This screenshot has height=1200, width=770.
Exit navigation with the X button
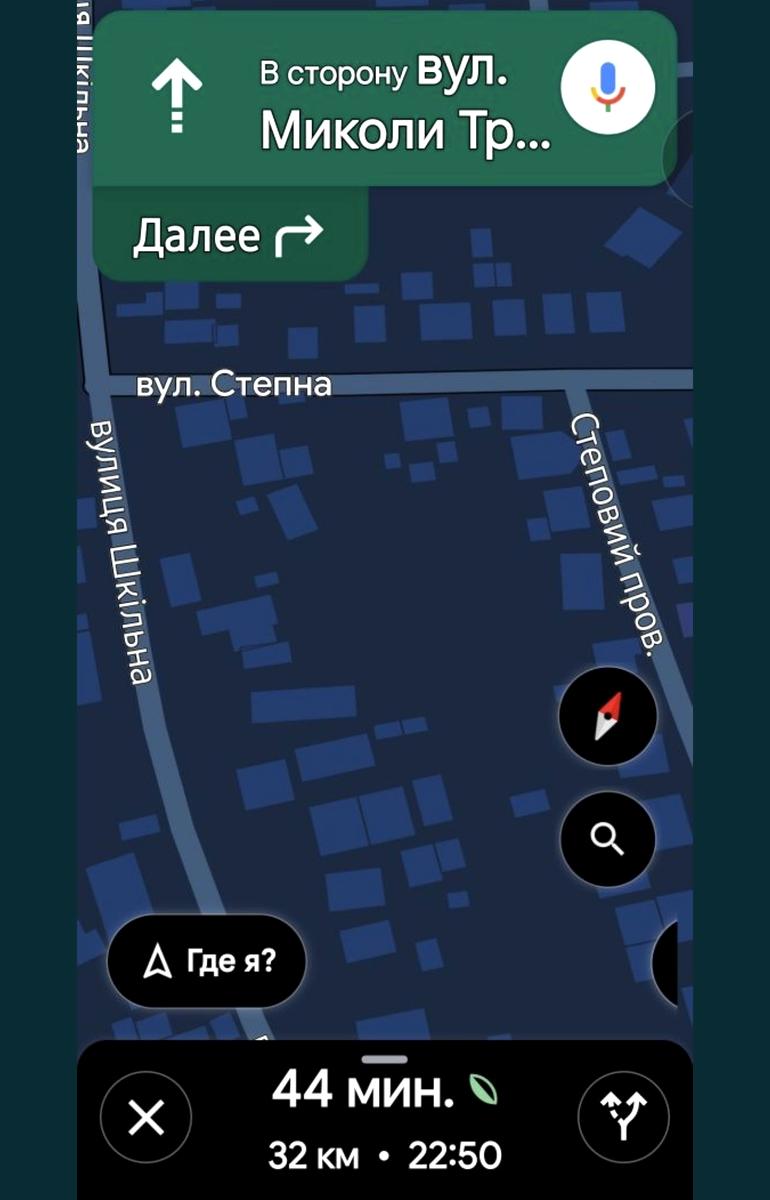[x=146, y=1117]
